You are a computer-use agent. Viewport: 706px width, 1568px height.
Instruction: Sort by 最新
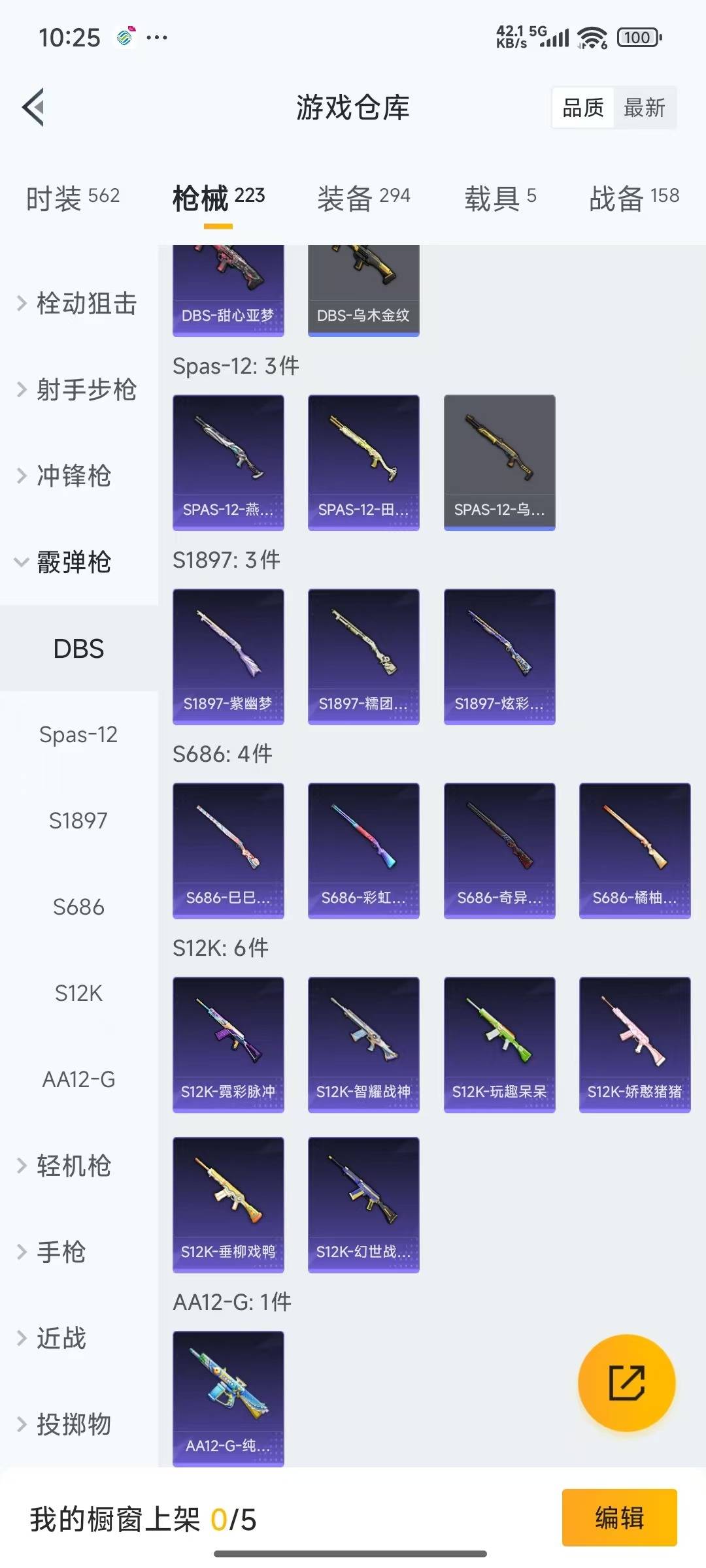click(644, 108)
